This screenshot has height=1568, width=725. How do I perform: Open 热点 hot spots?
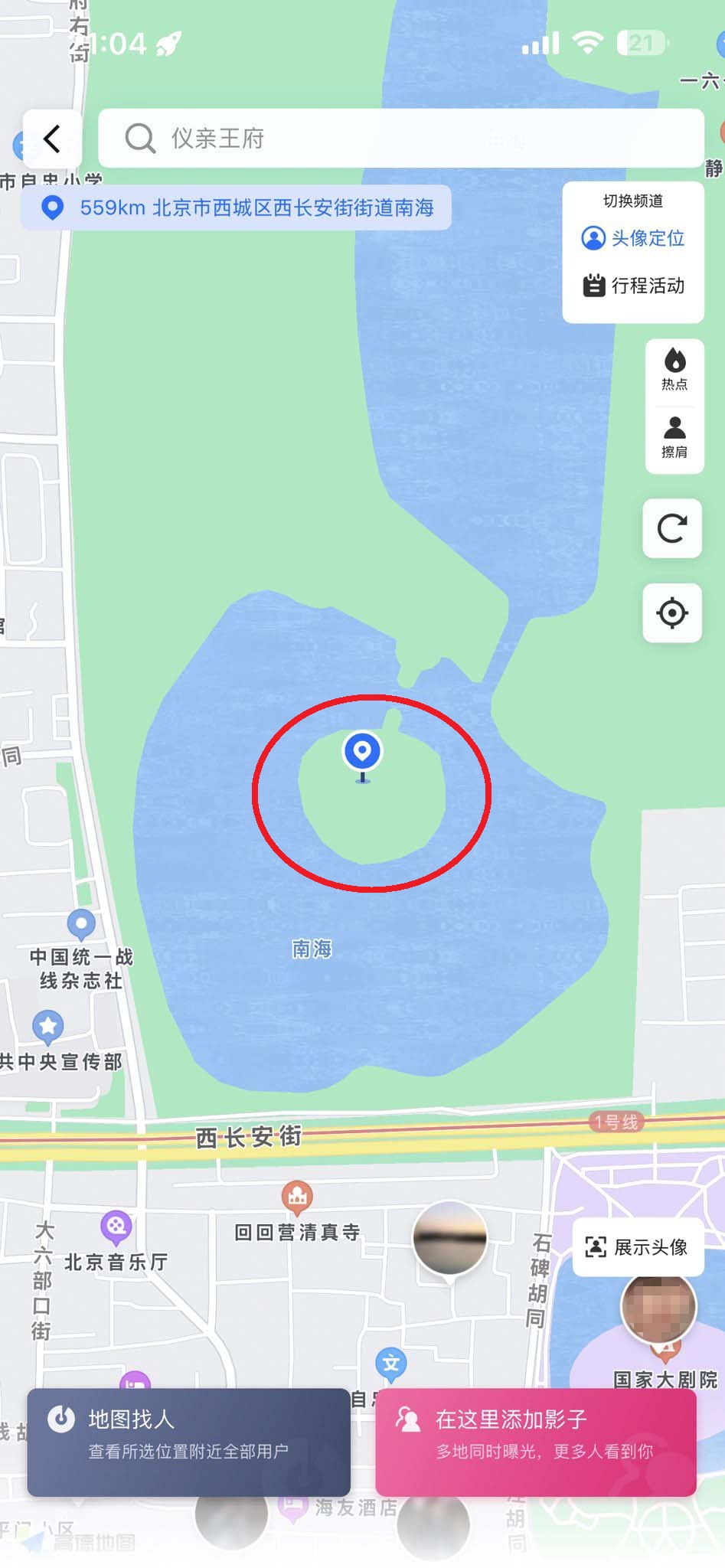click(x=674, y=369)
